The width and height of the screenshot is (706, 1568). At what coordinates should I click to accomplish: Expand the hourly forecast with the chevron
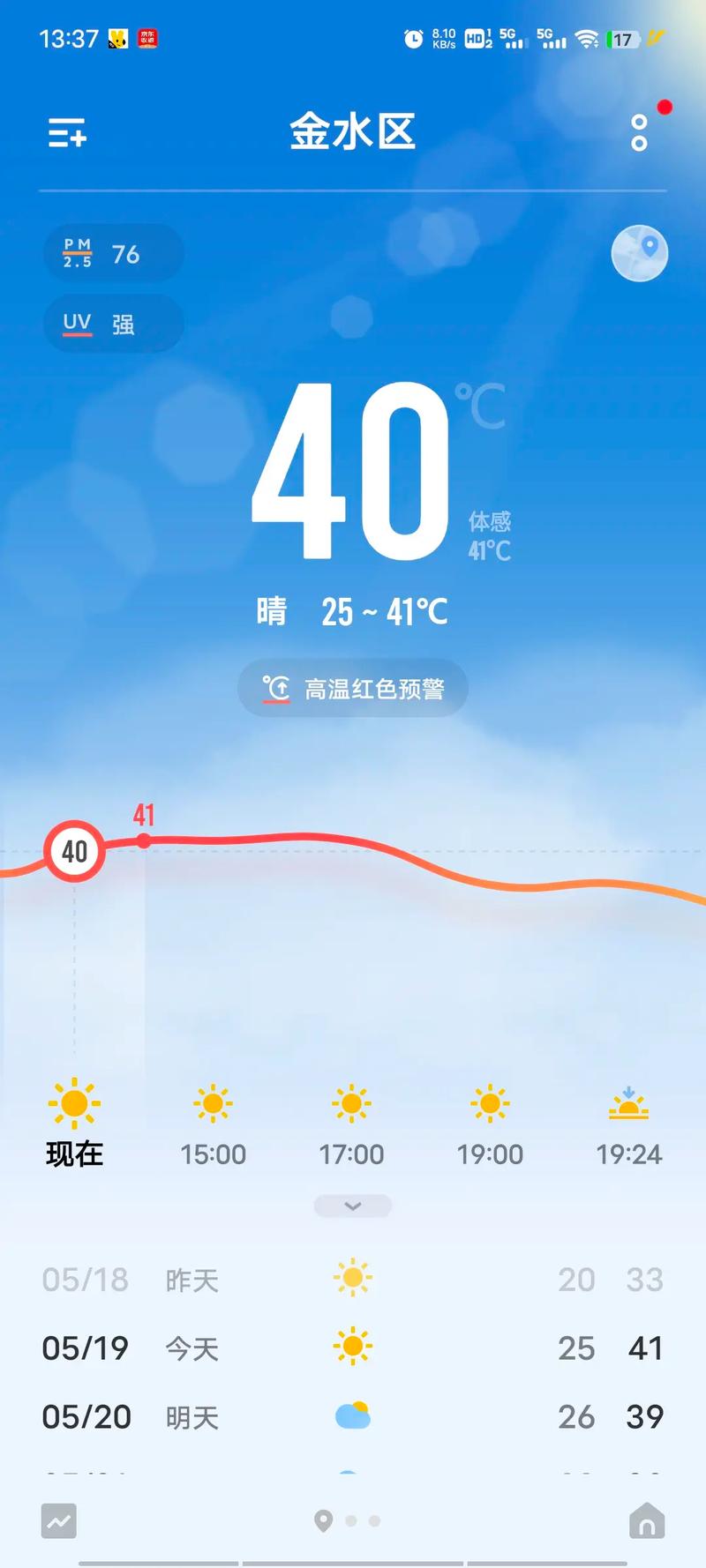click(352, 1206)
